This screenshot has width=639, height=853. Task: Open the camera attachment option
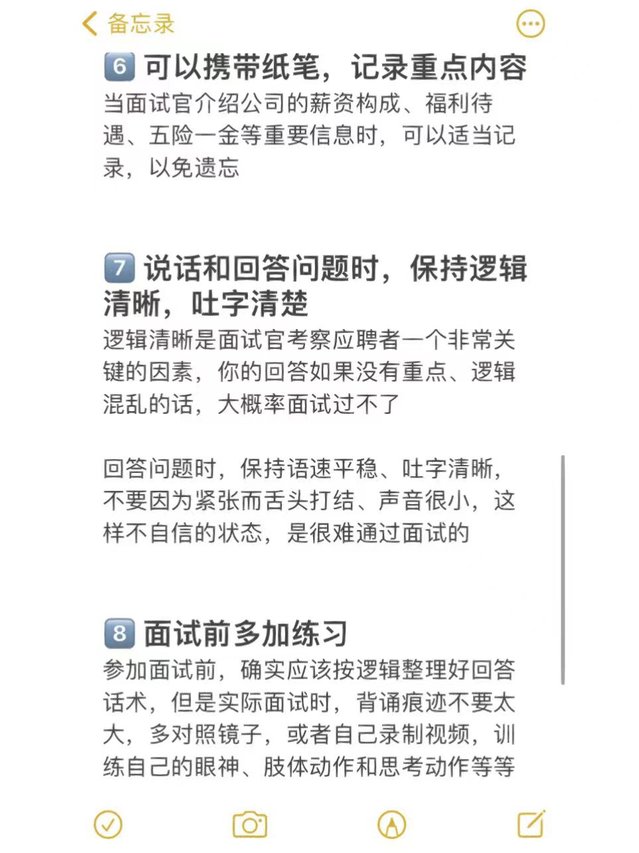pyautogui.click(x=249, y=823)
